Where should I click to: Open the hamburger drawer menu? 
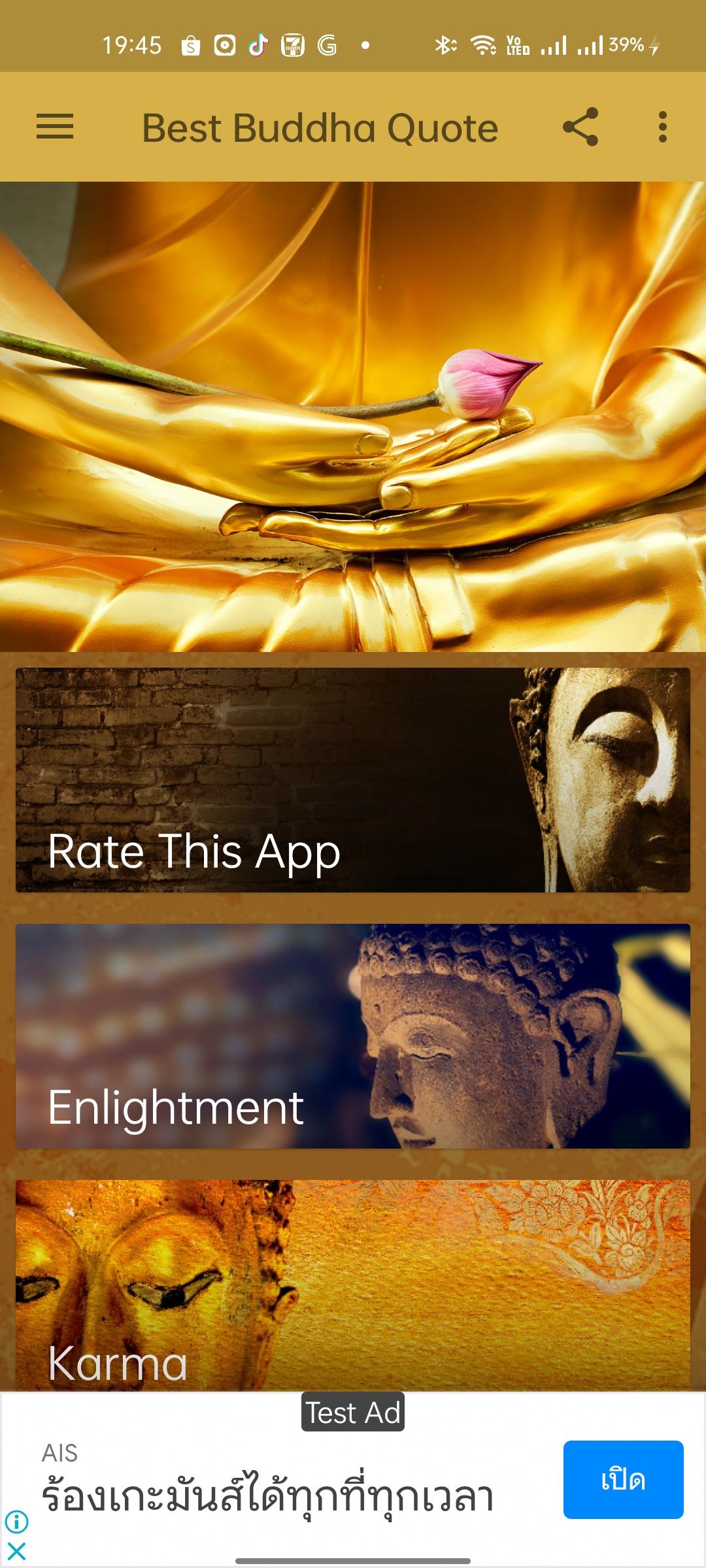(55, 127)
